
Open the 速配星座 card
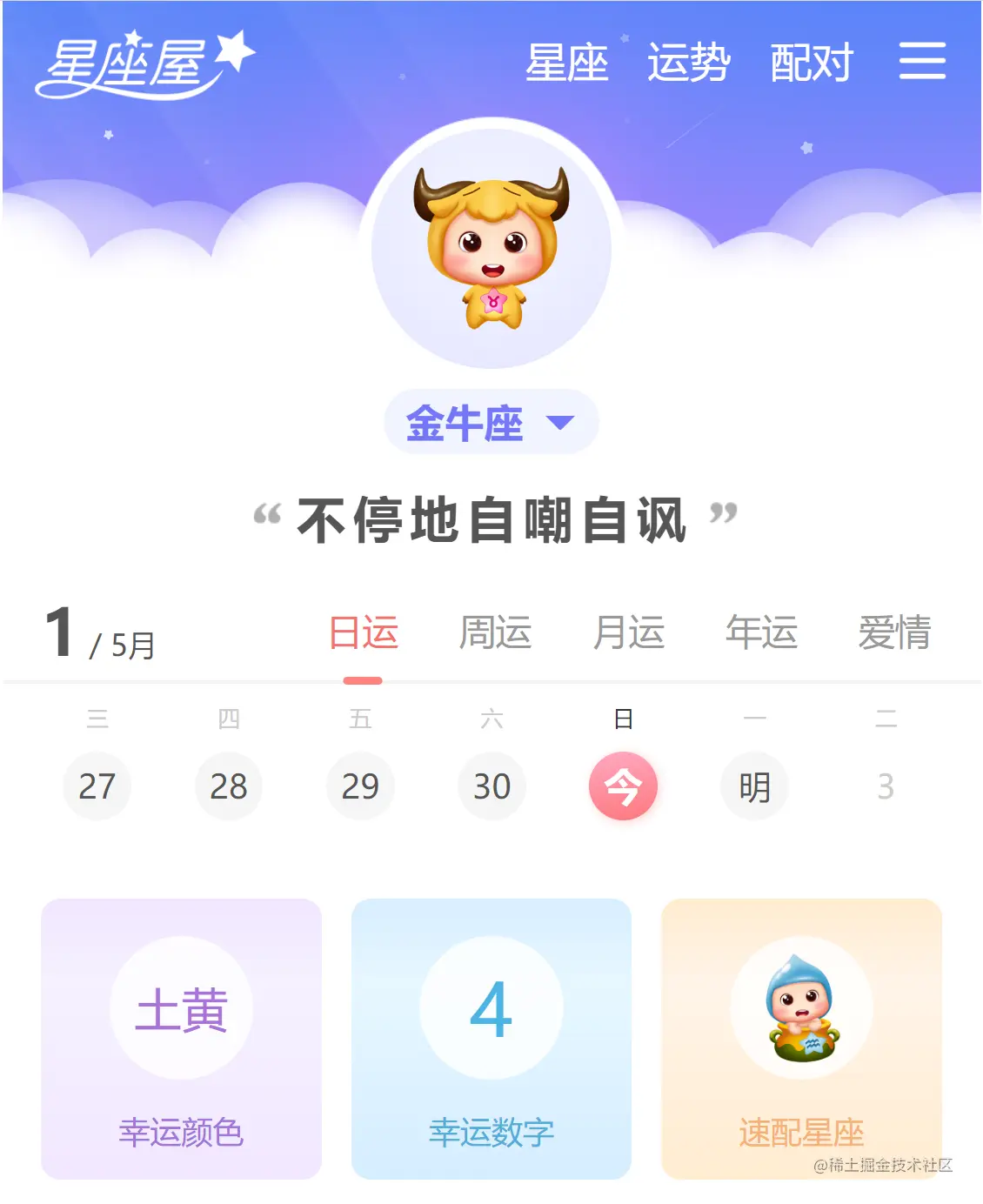coord(801,1039)
